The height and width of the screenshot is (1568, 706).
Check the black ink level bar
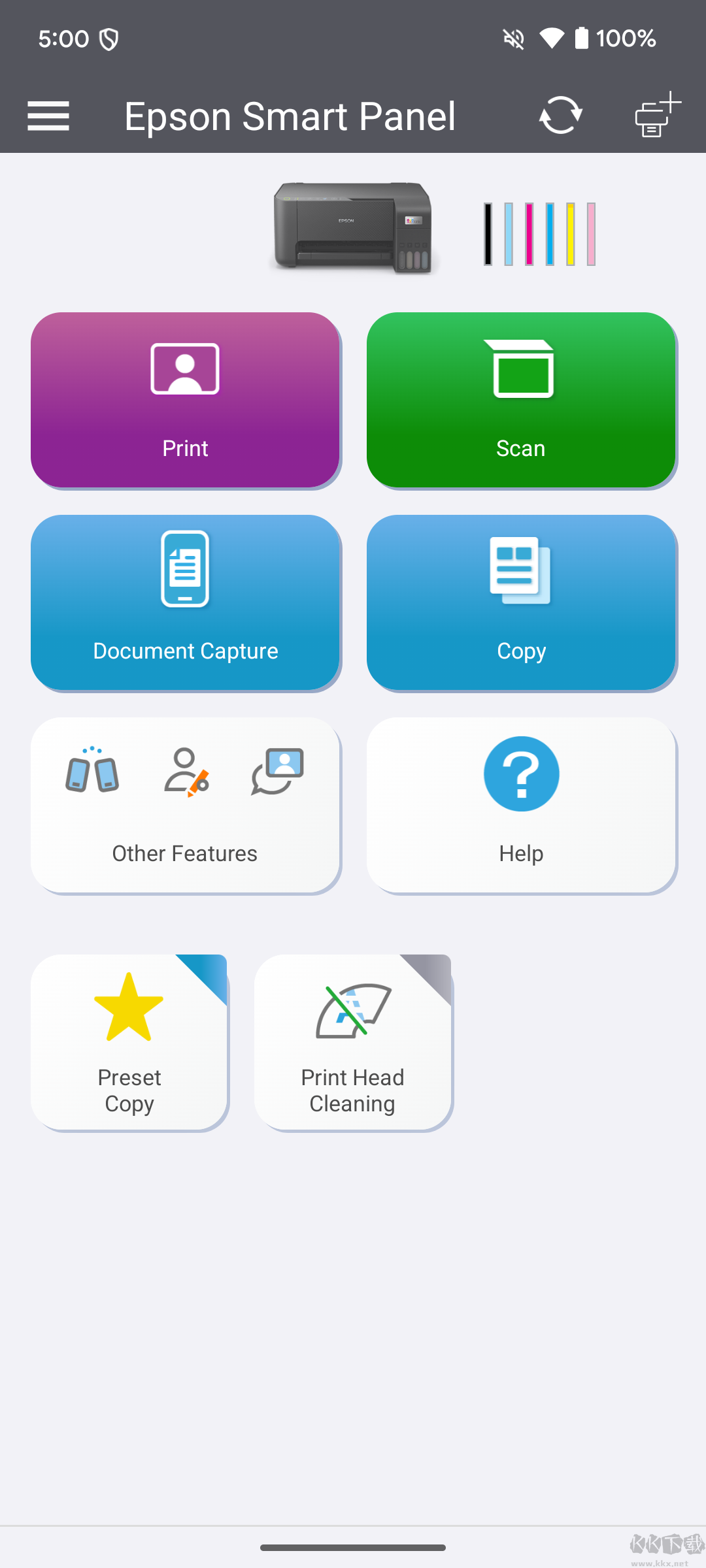489,234
